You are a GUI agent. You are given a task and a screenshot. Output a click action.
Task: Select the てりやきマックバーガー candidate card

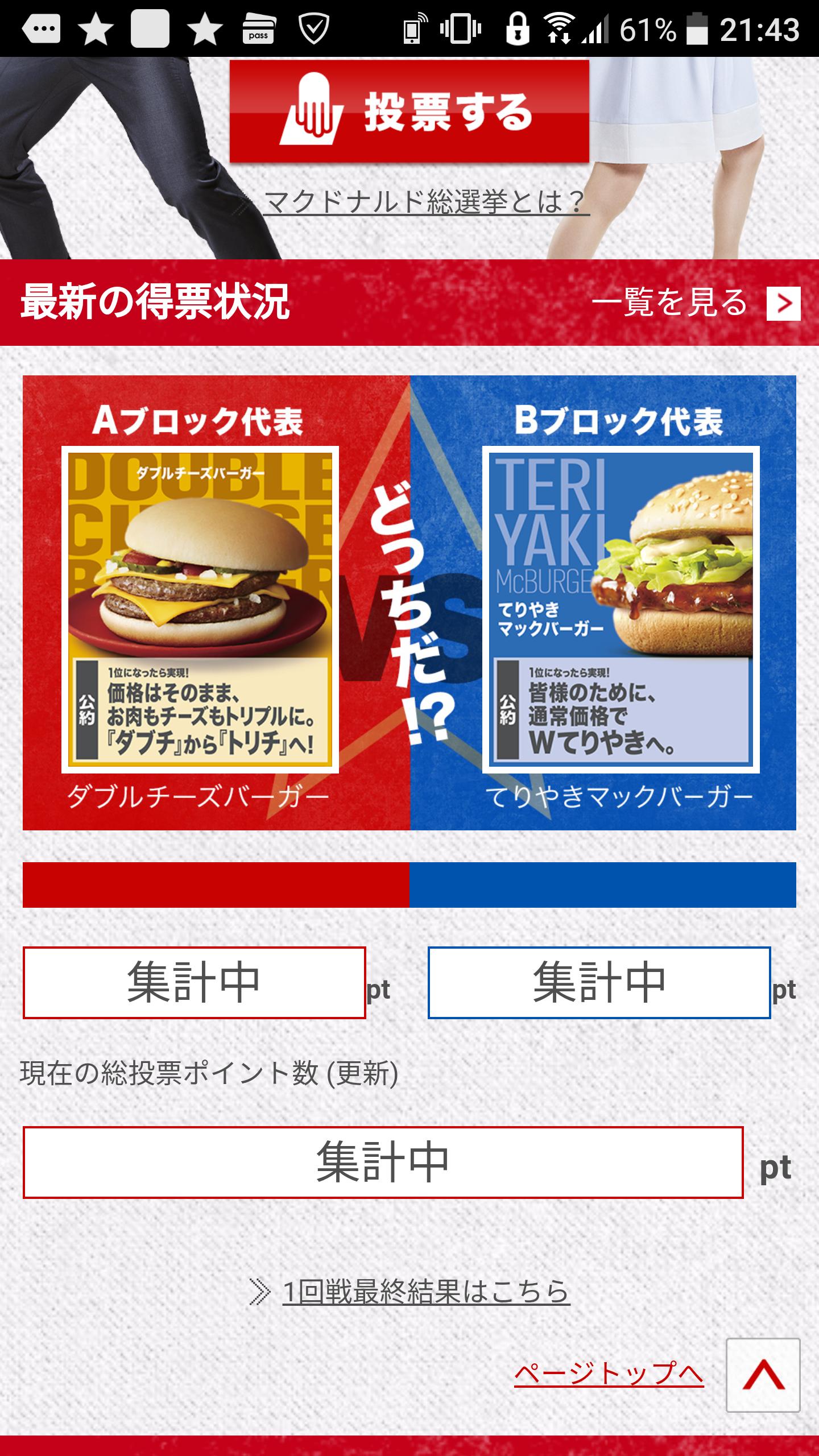(621, 610)
